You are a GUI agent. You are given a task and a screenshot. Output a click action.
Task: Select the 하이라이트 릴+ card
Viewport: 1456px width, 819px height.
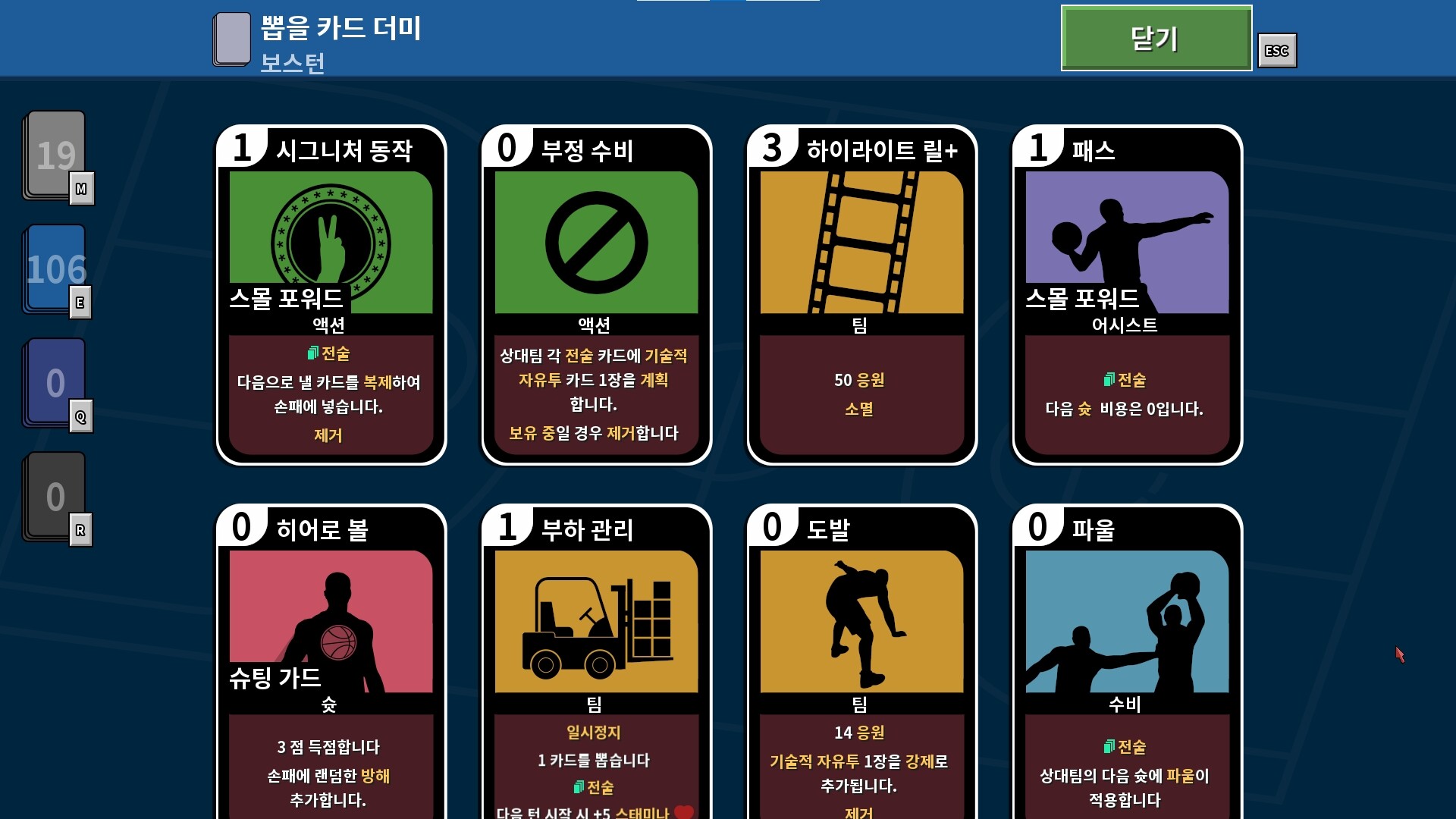coord(861,296)
